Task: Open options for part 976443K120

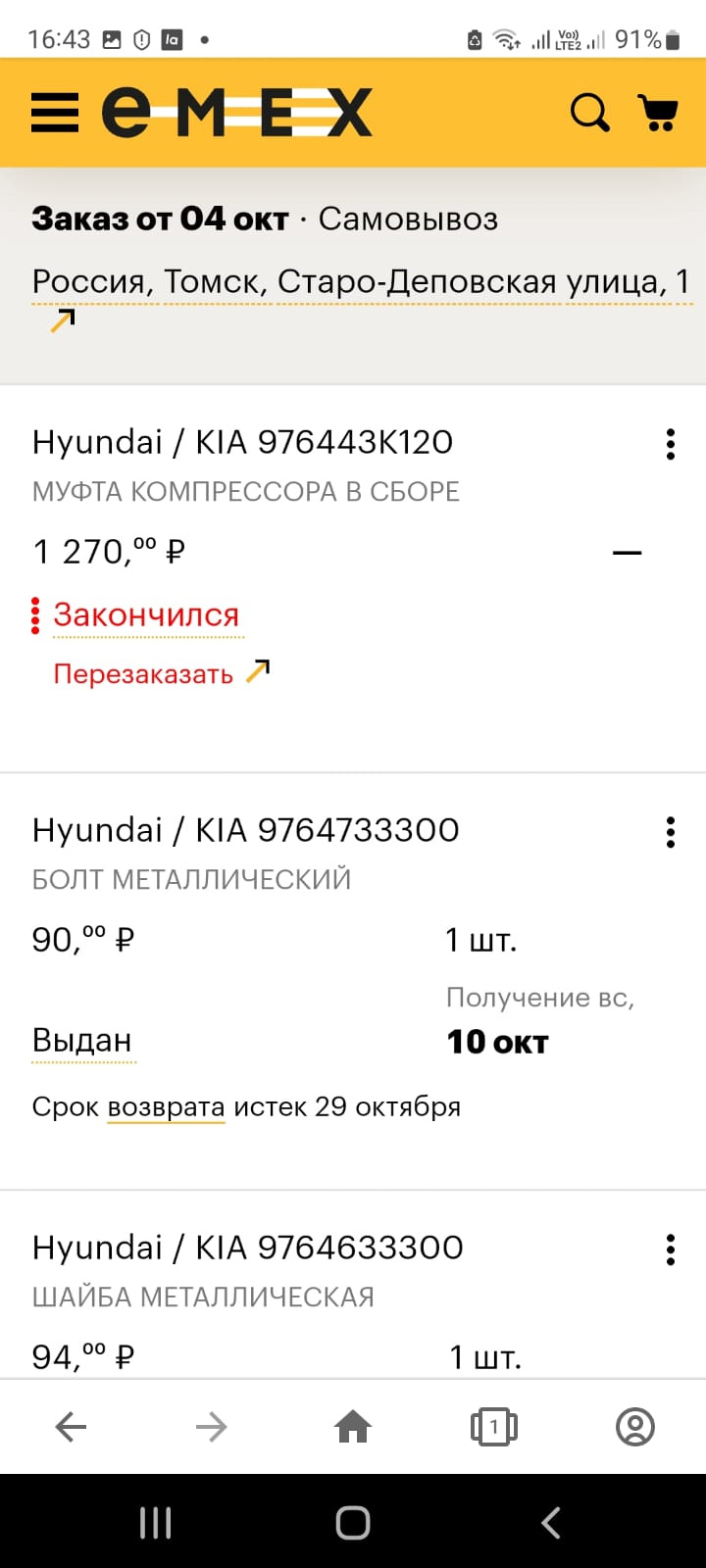Action: click(671, 444)
